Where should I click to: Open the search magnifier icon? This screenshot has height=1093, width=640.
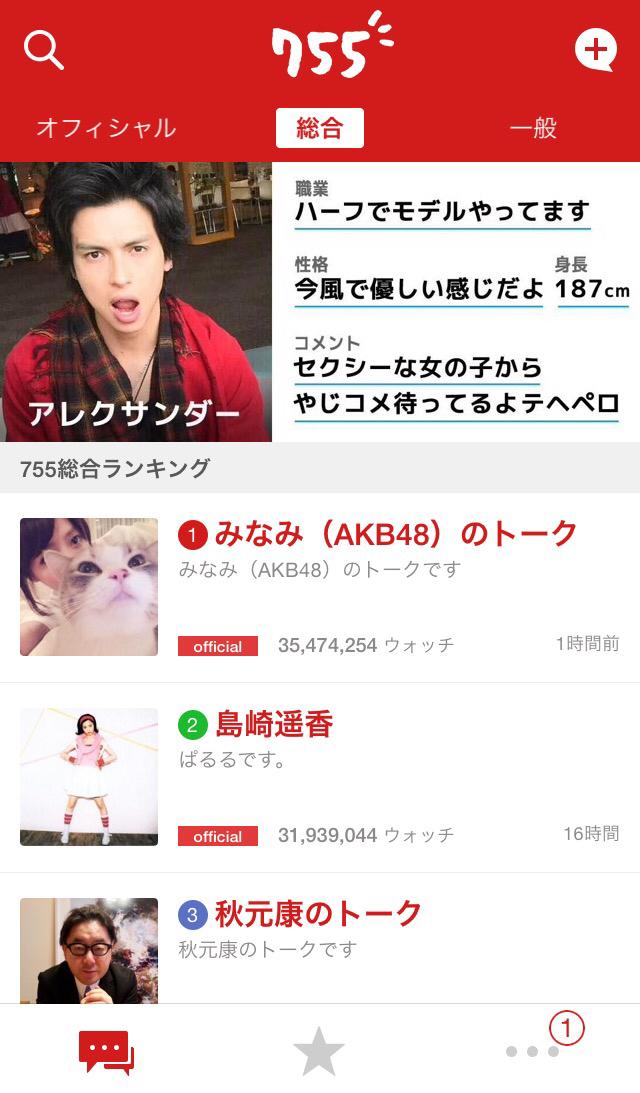click(x=44, y=49)
